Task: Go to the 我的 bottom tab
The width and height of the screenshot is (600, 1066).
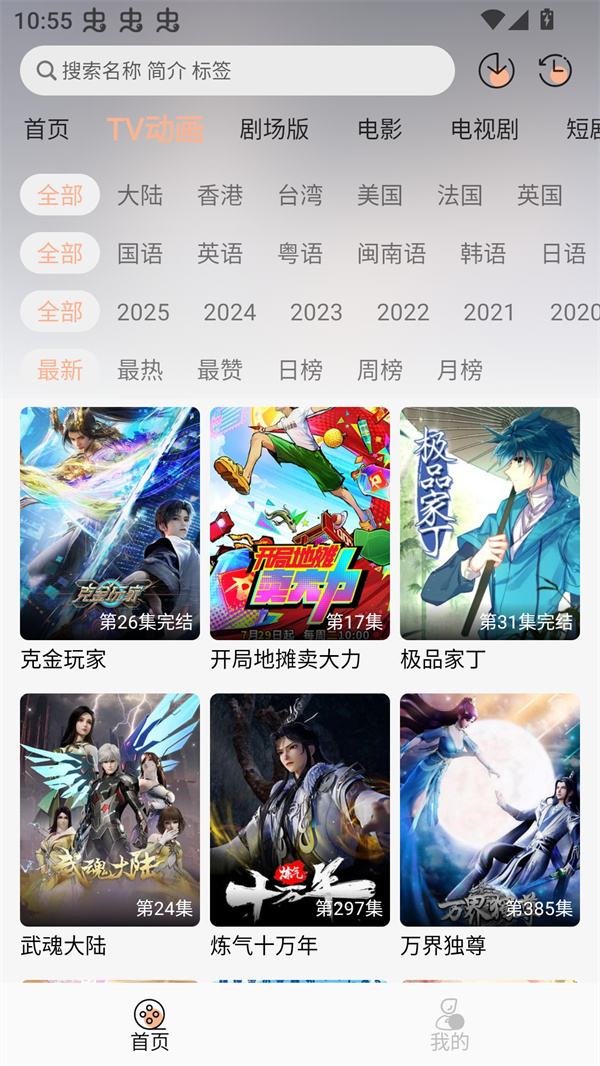Action: (450, 1025)
